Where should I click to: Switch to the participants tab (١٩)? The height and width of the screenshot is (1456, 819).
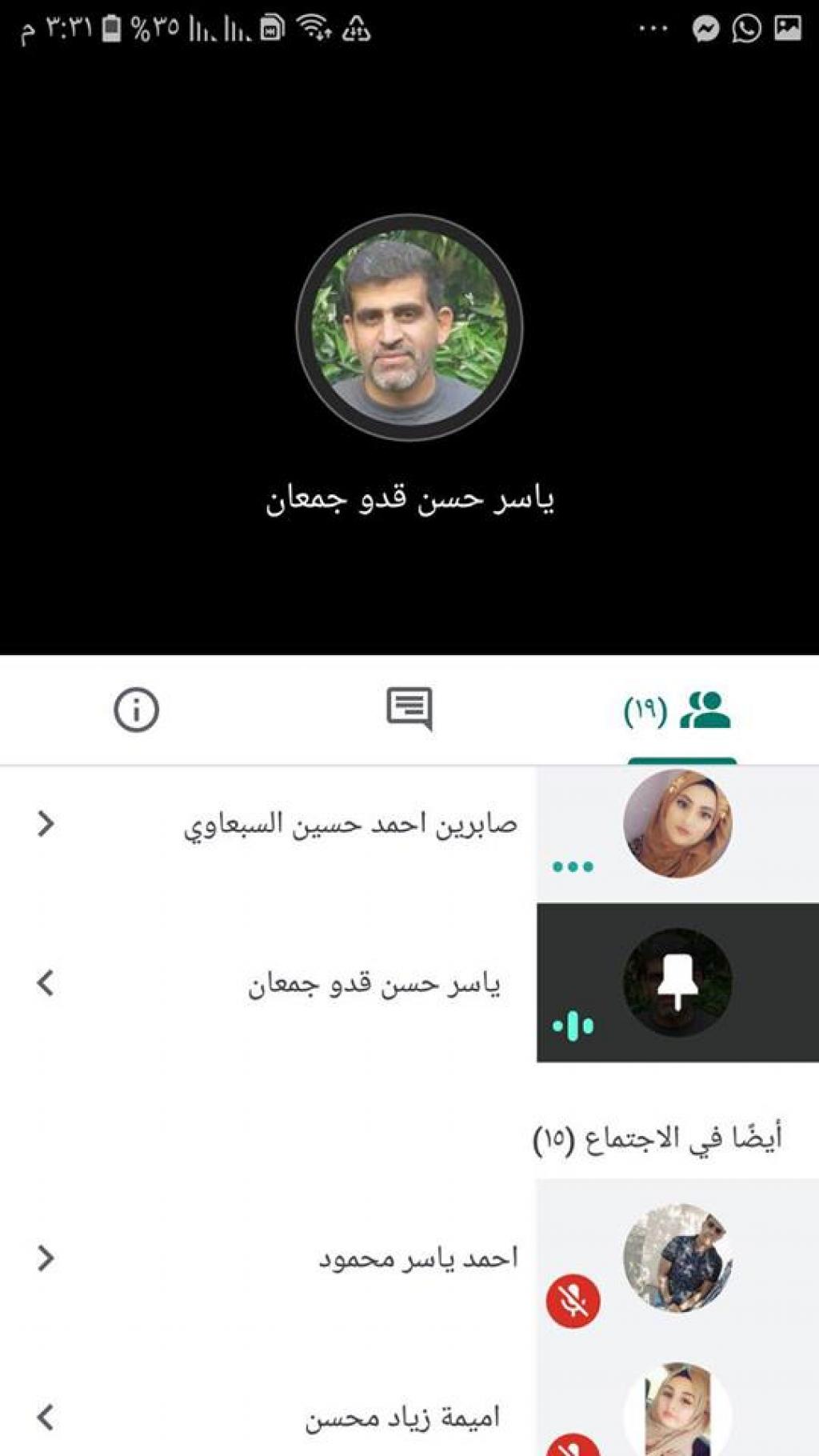point(680,710)
